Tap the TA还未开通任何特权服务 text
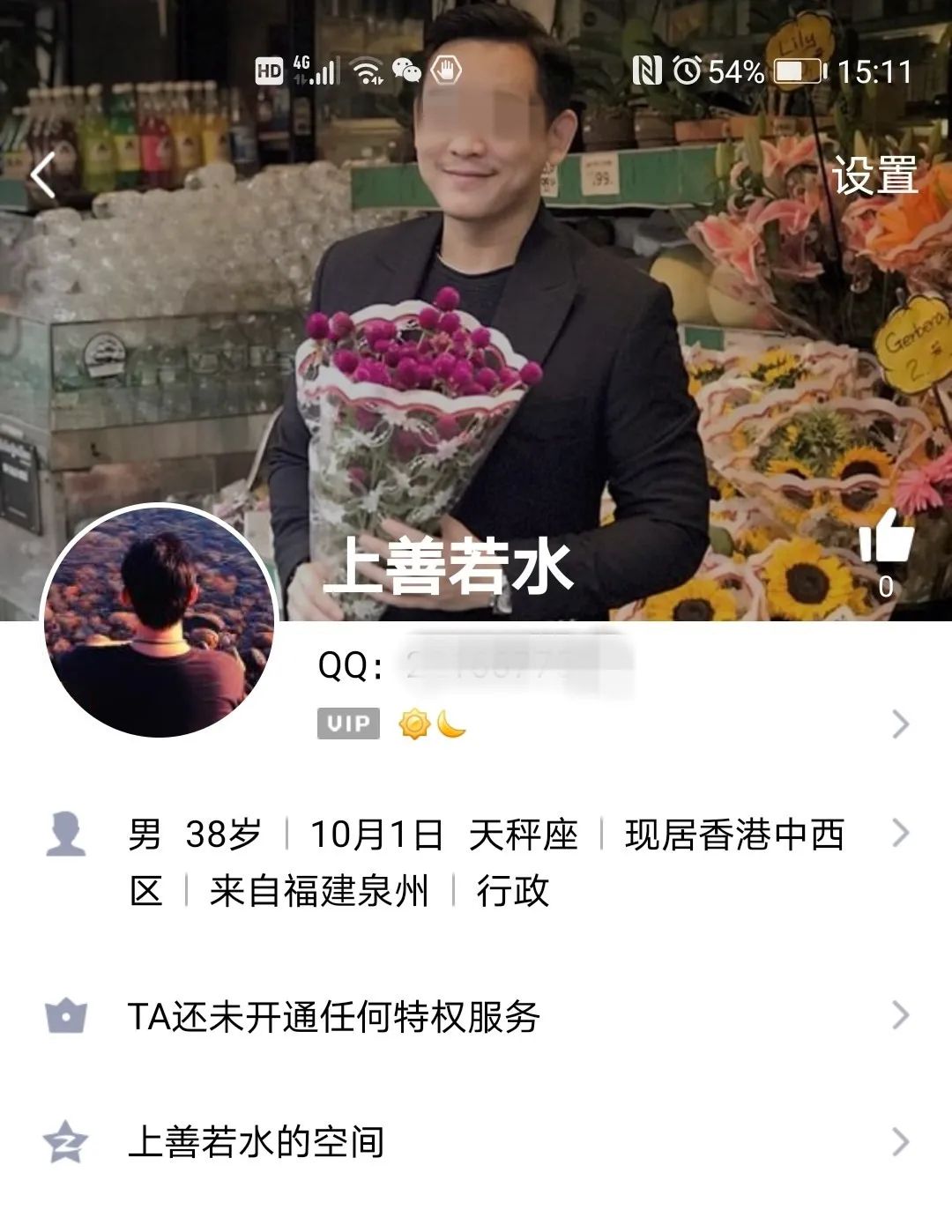 tap(335, 1018)
